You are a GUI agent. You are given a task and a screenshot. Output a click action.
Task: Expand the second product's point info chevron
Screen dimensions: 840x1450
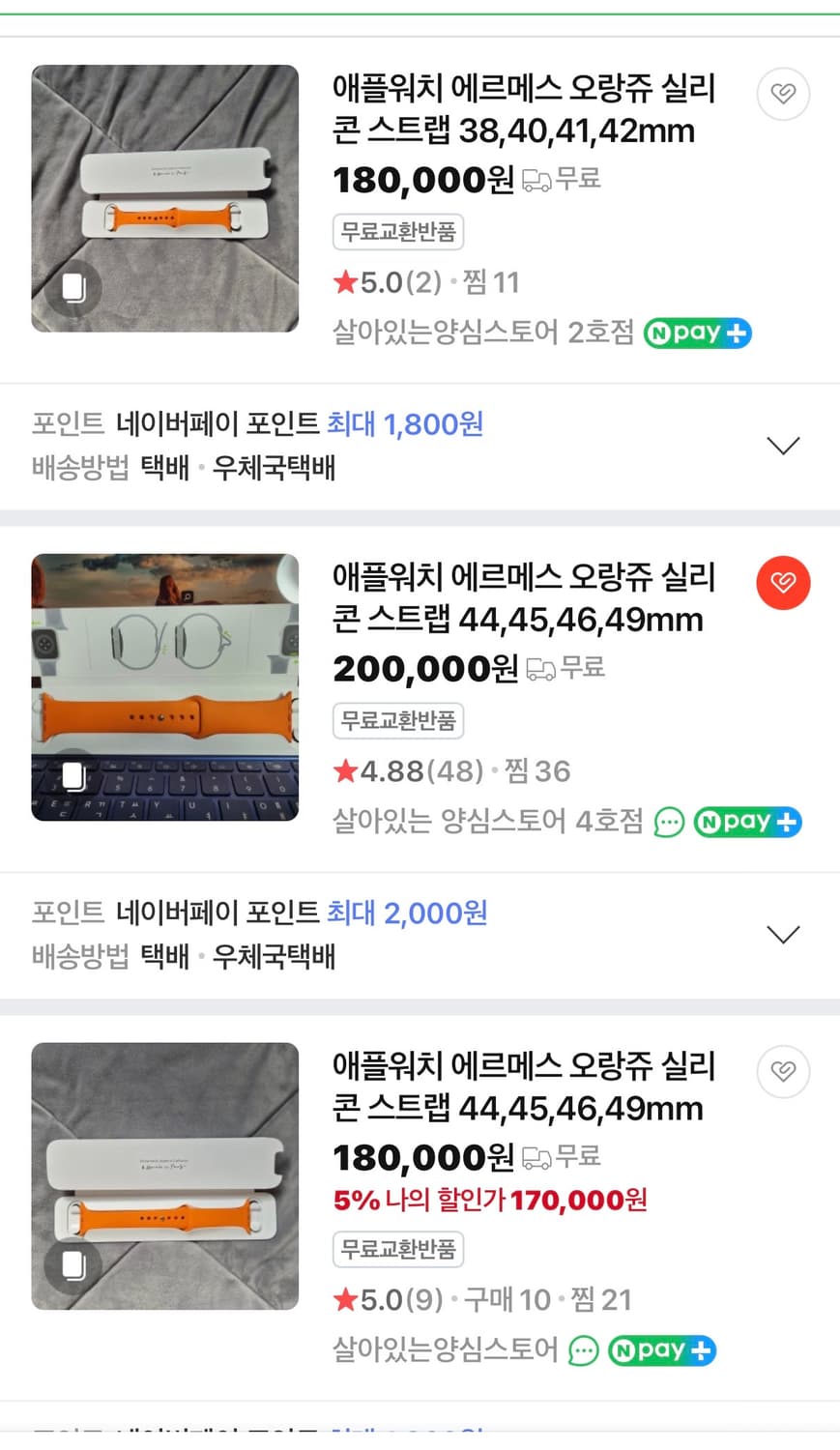(784, 934)
